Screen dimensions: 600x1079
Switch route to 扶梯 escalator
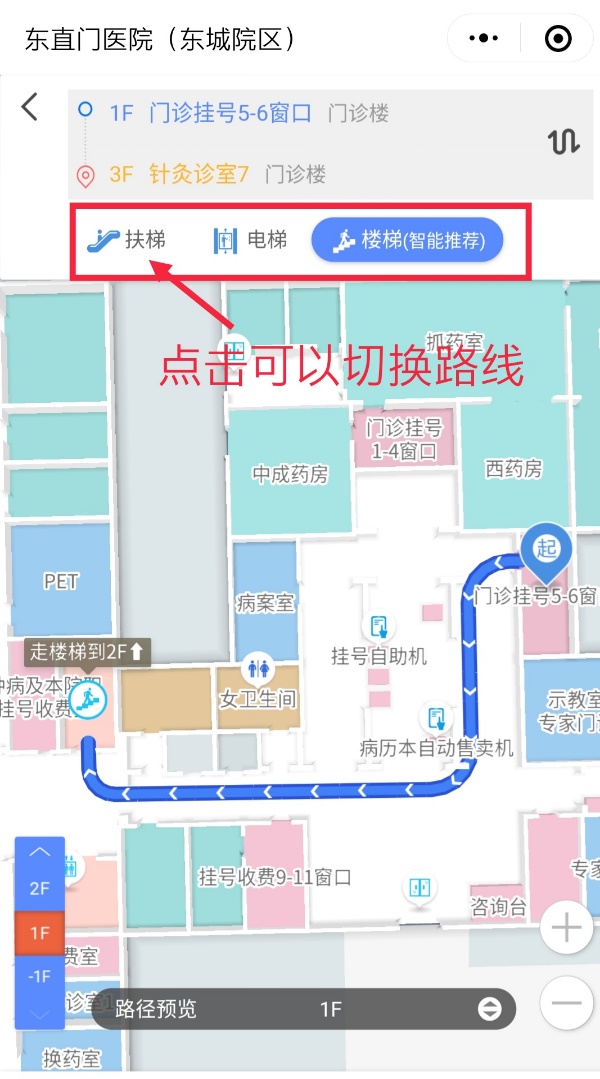click(127, 240)
